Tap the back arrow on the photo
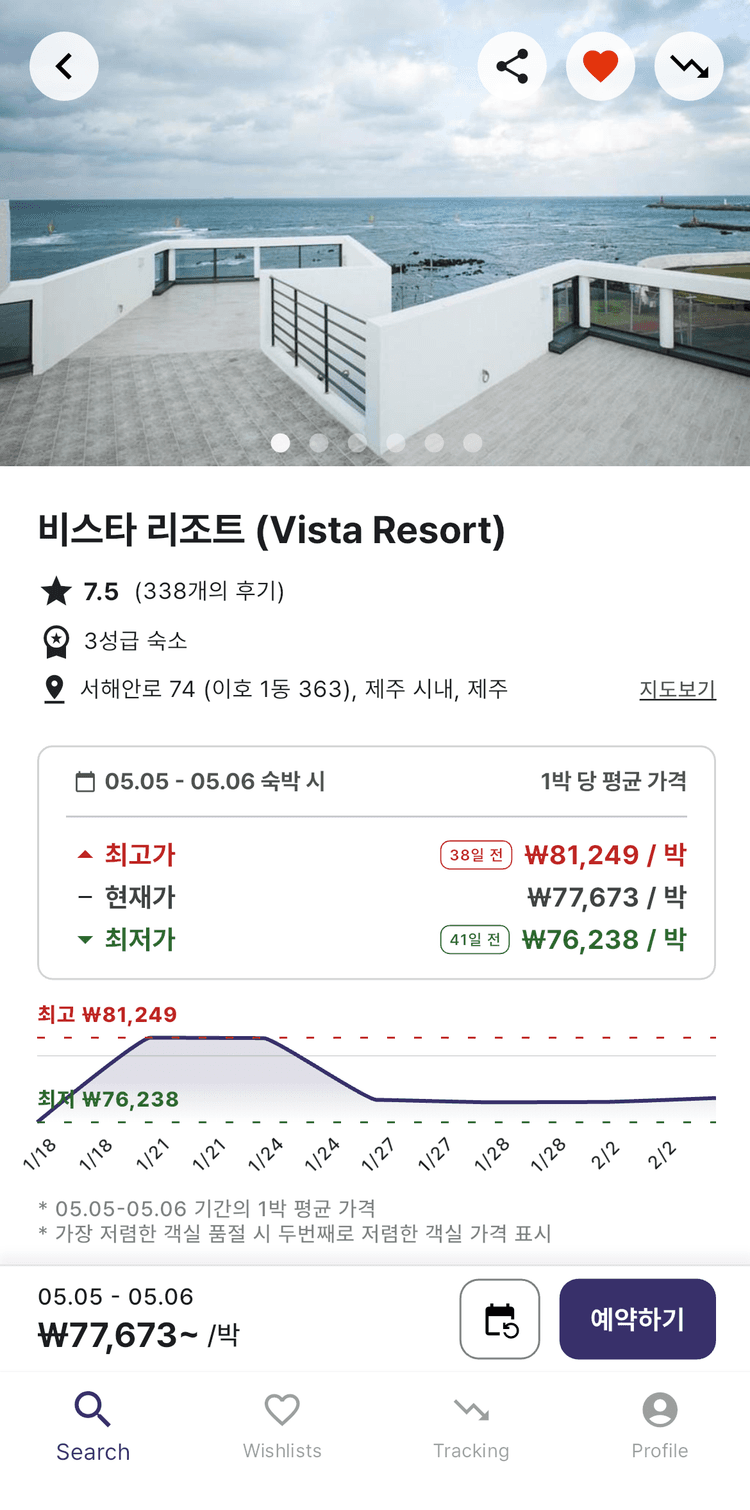Viewport: 750px width, 1510px height. [x=64, y=65]
